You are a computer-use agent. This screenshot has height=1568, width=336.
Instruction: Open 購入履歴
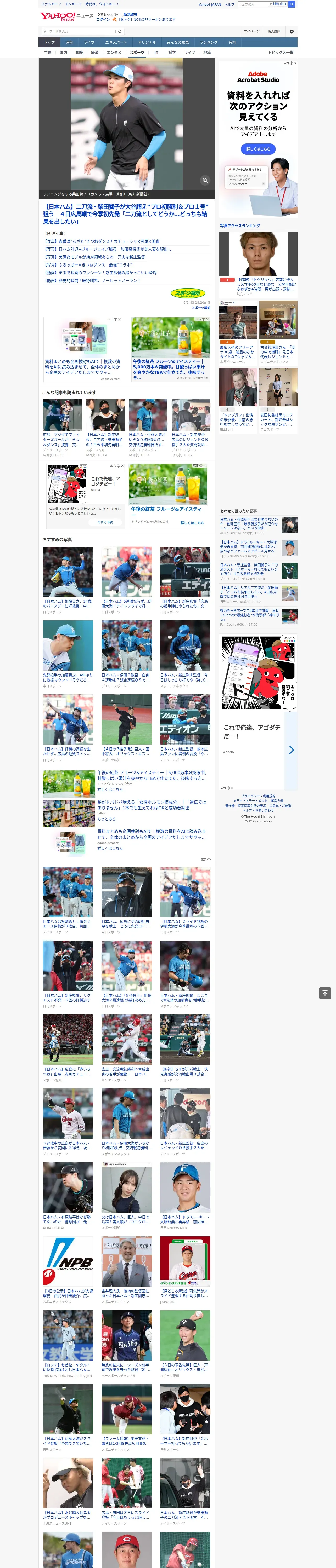(274, 31)
